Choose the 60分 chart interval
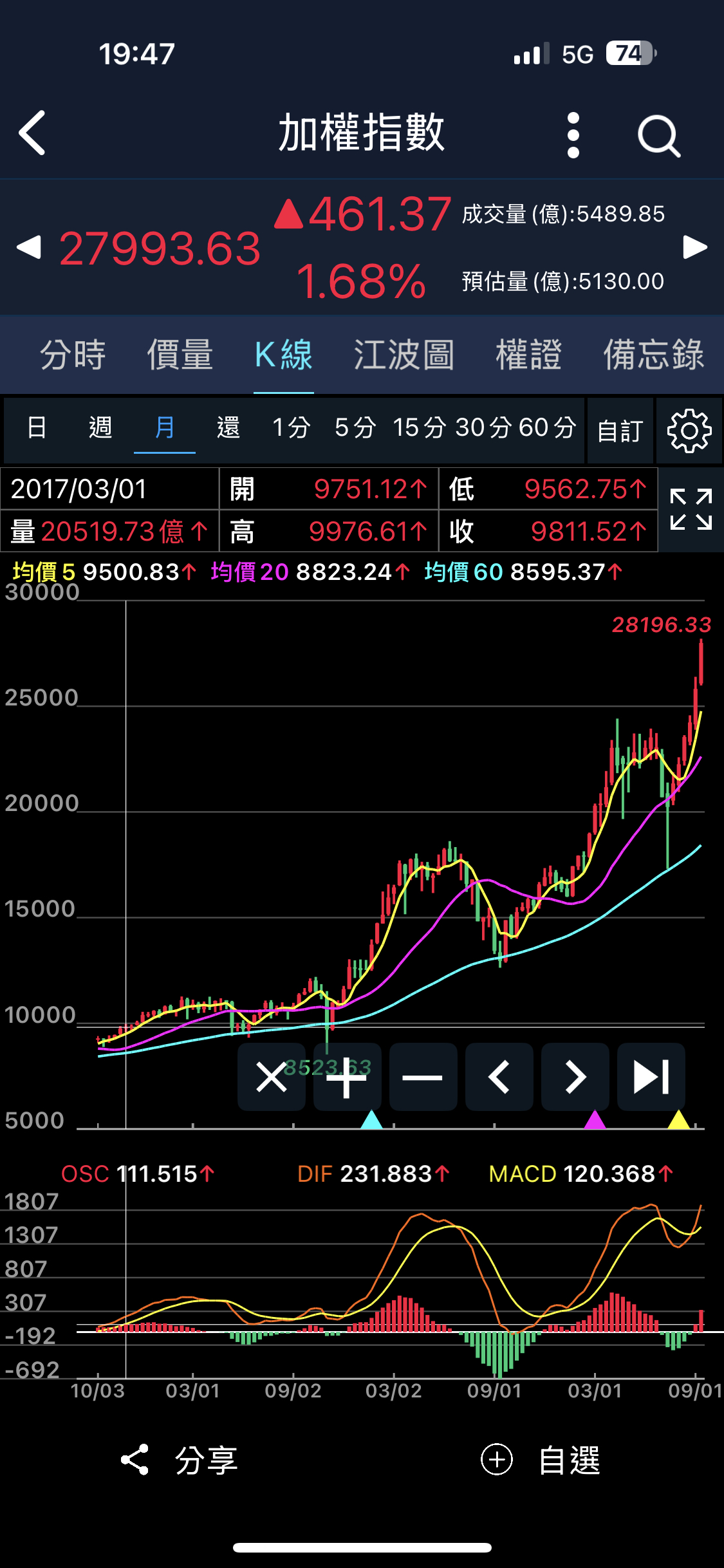Screen dimensions: 724x1568 coord(547,427)
